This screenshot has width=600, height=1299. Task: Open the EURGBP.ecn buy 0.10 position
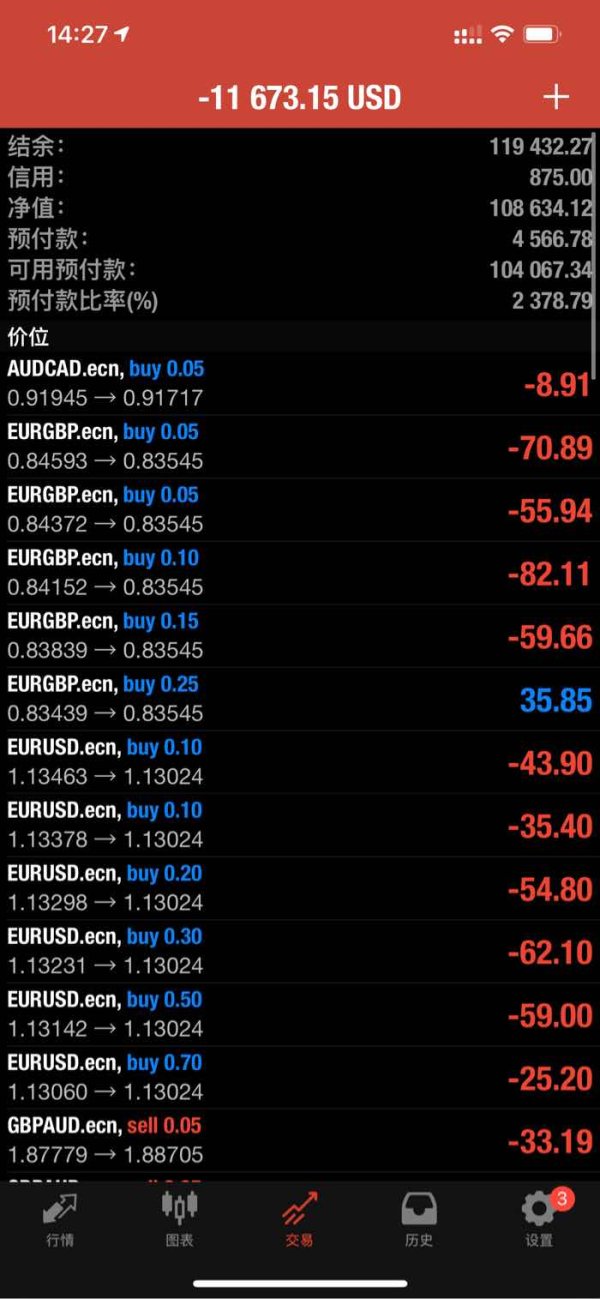(300, 573)
